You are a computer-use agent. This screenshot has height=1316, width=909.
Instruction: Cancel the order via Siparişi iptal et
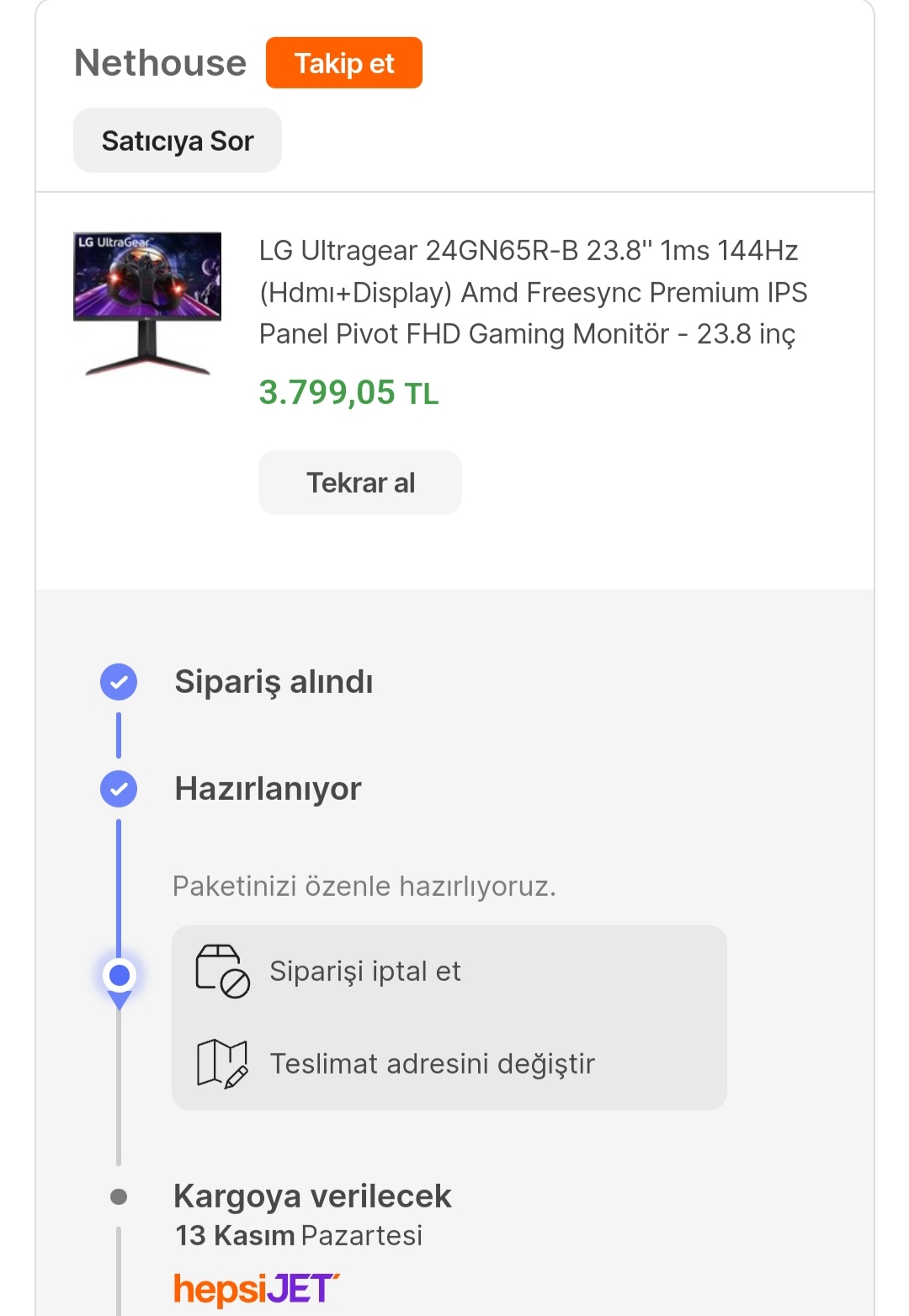(x=364, y=972)
